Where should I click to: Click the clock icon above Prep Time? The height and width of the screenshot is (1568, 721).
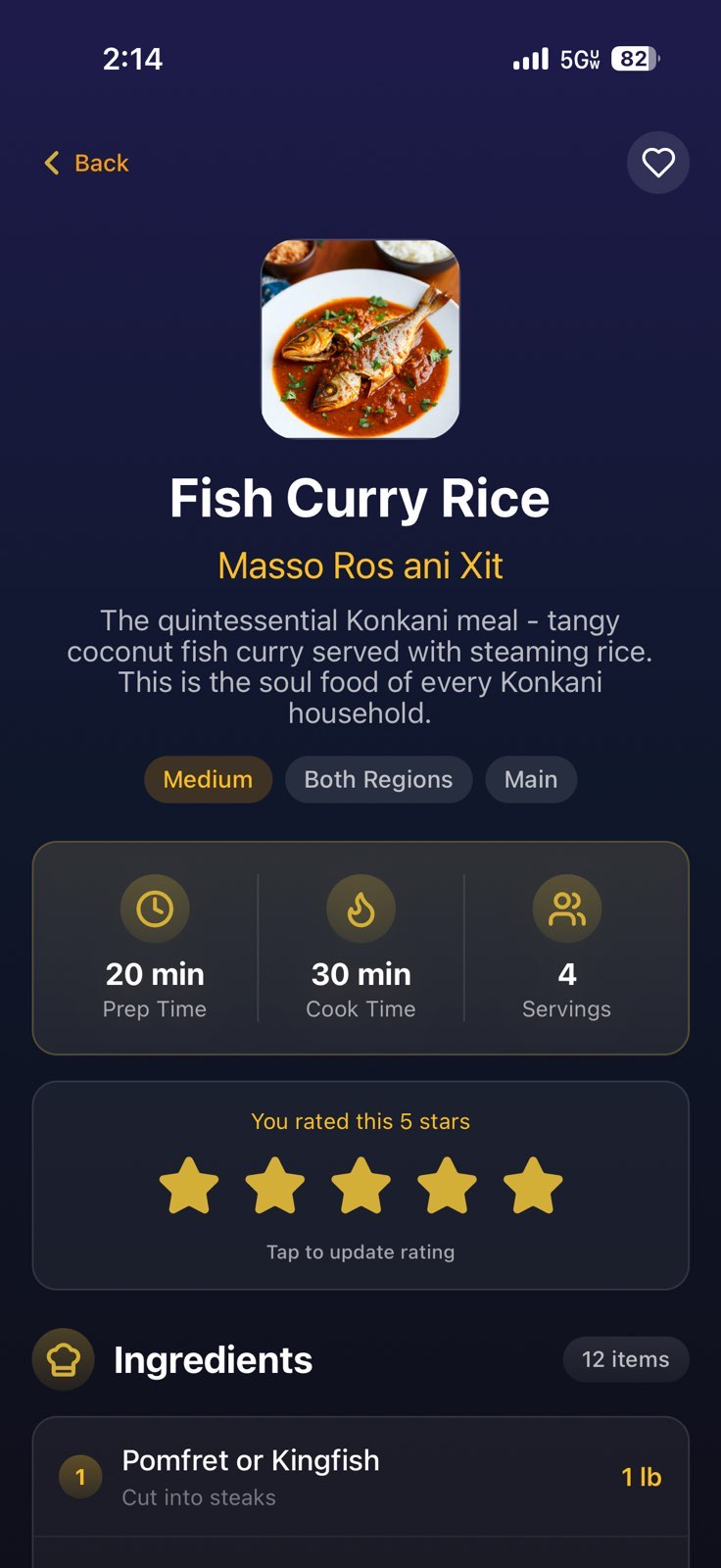[x=154, y=908]
